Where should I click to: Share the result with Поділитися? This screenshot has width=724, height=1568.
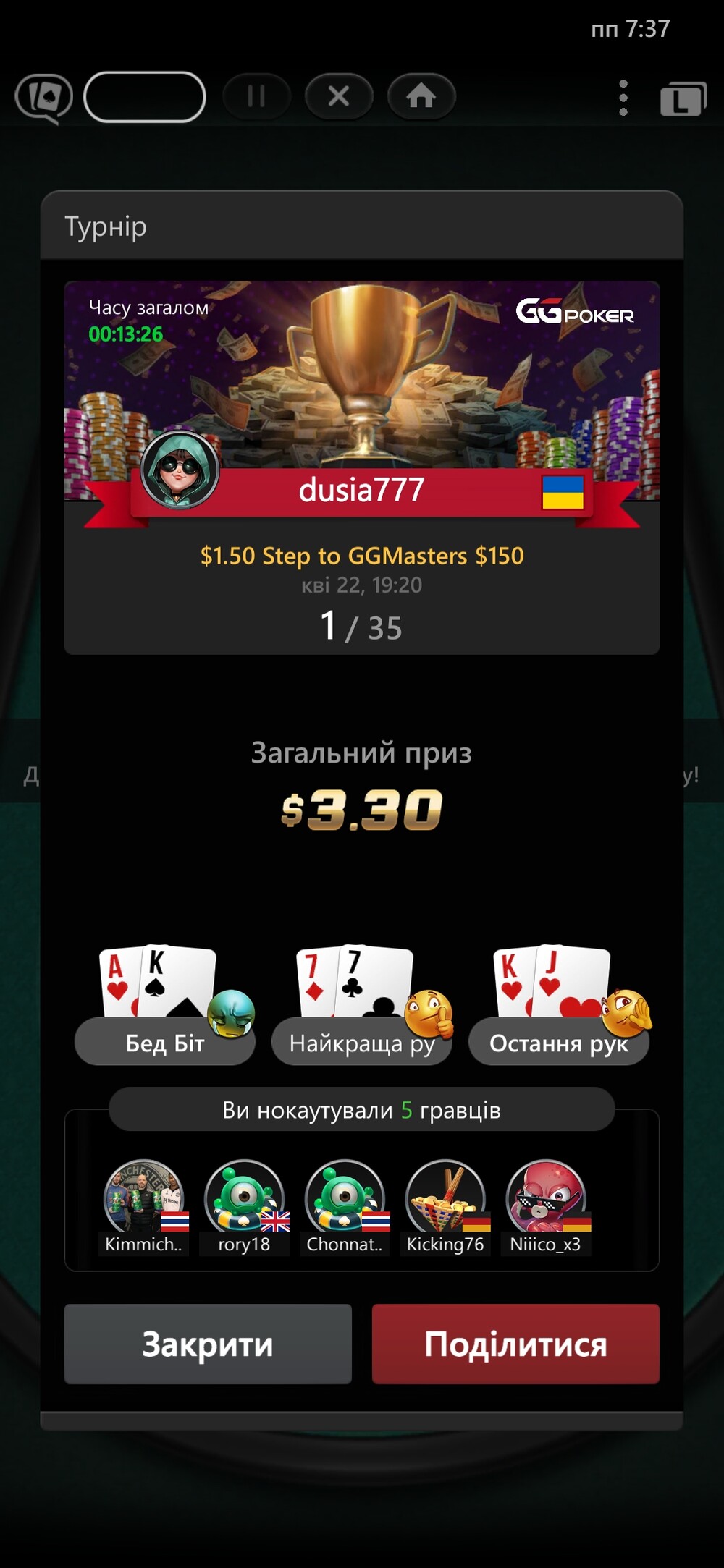click(515, 1344)
